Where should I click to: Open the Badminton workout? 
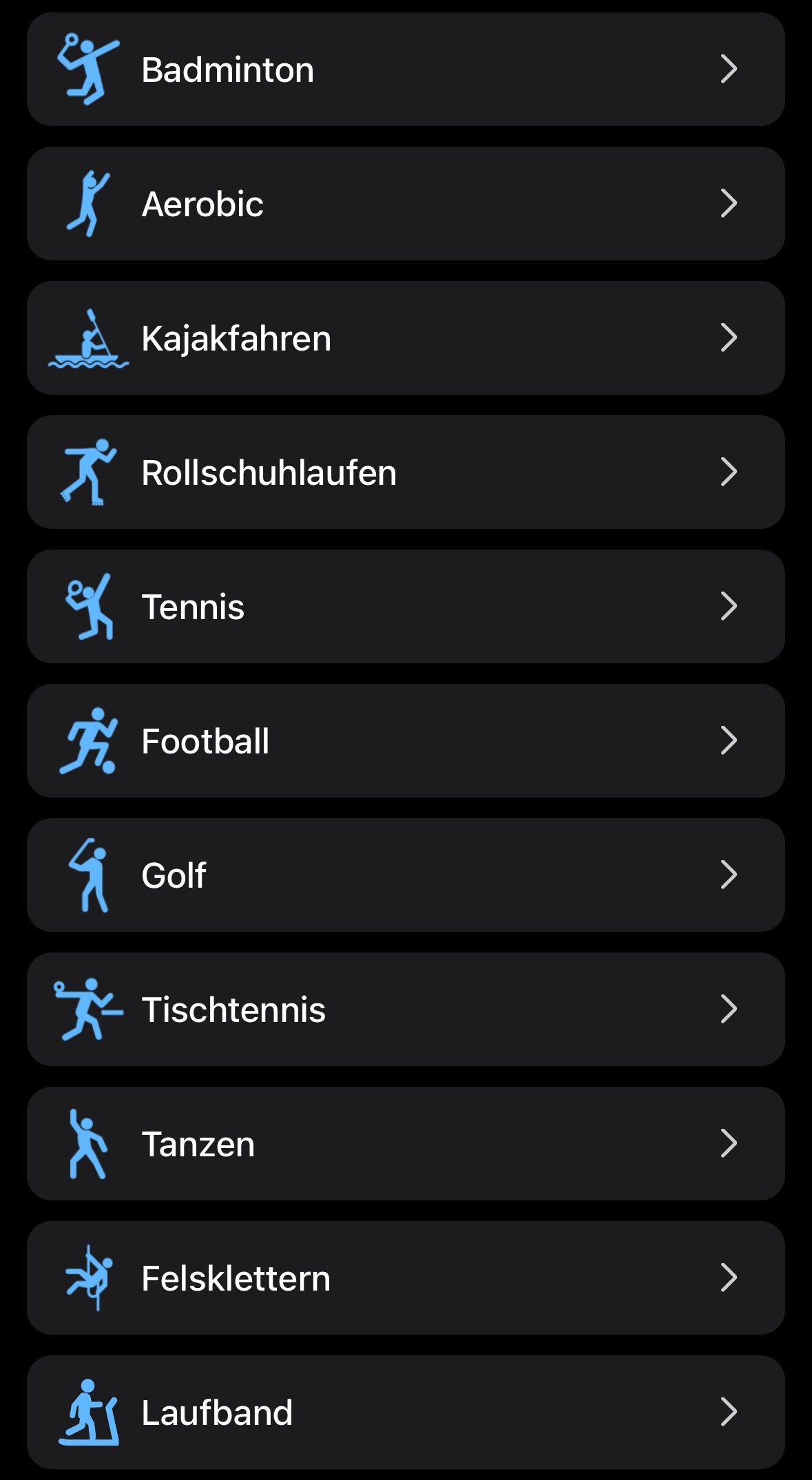pos(406,69)
